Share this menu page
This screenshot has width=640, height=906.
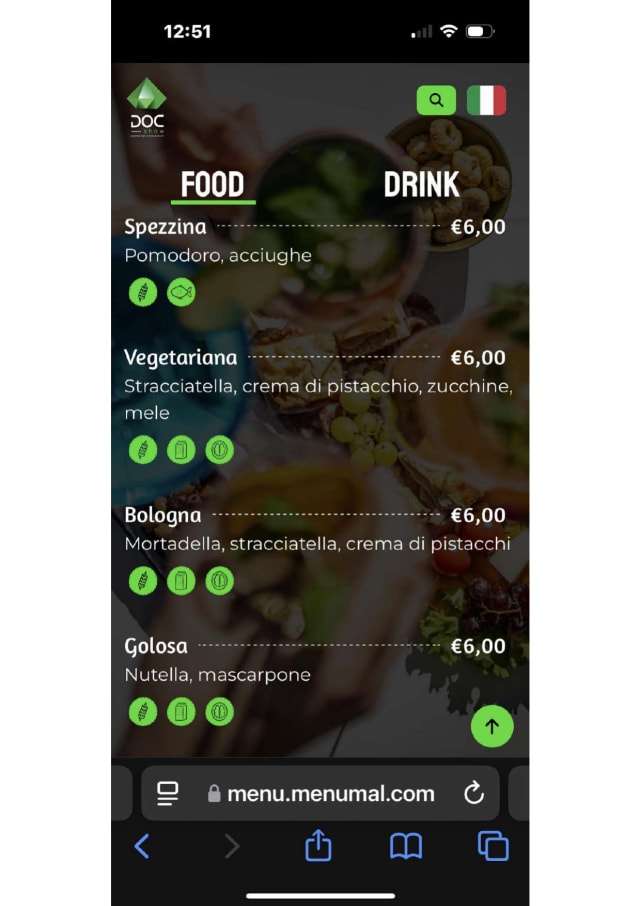(x=317, y=846)
